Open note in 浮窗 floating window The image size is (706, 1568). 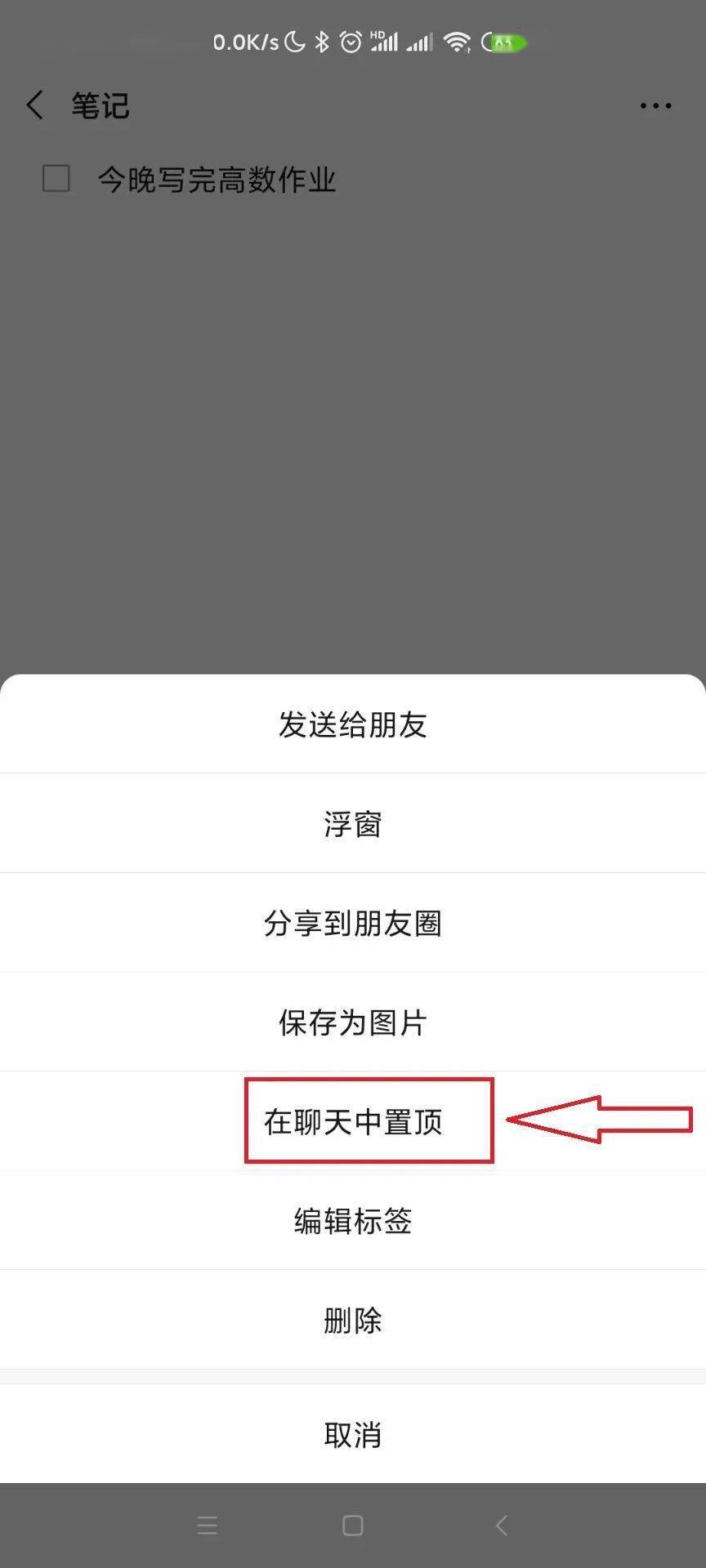click(353, 824)
